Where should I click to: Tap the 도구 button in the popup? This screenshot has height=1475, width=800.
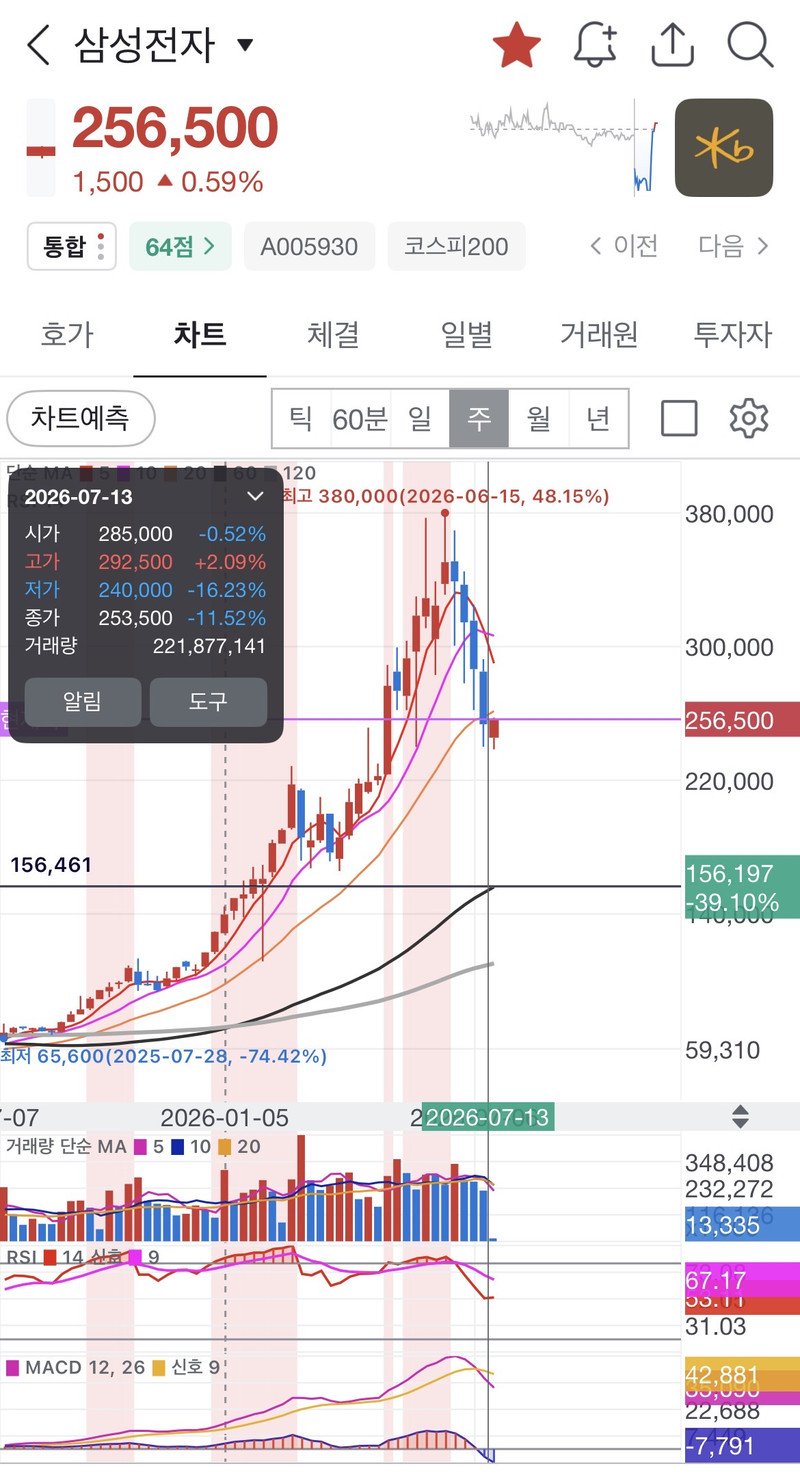(x=208, y=702)
